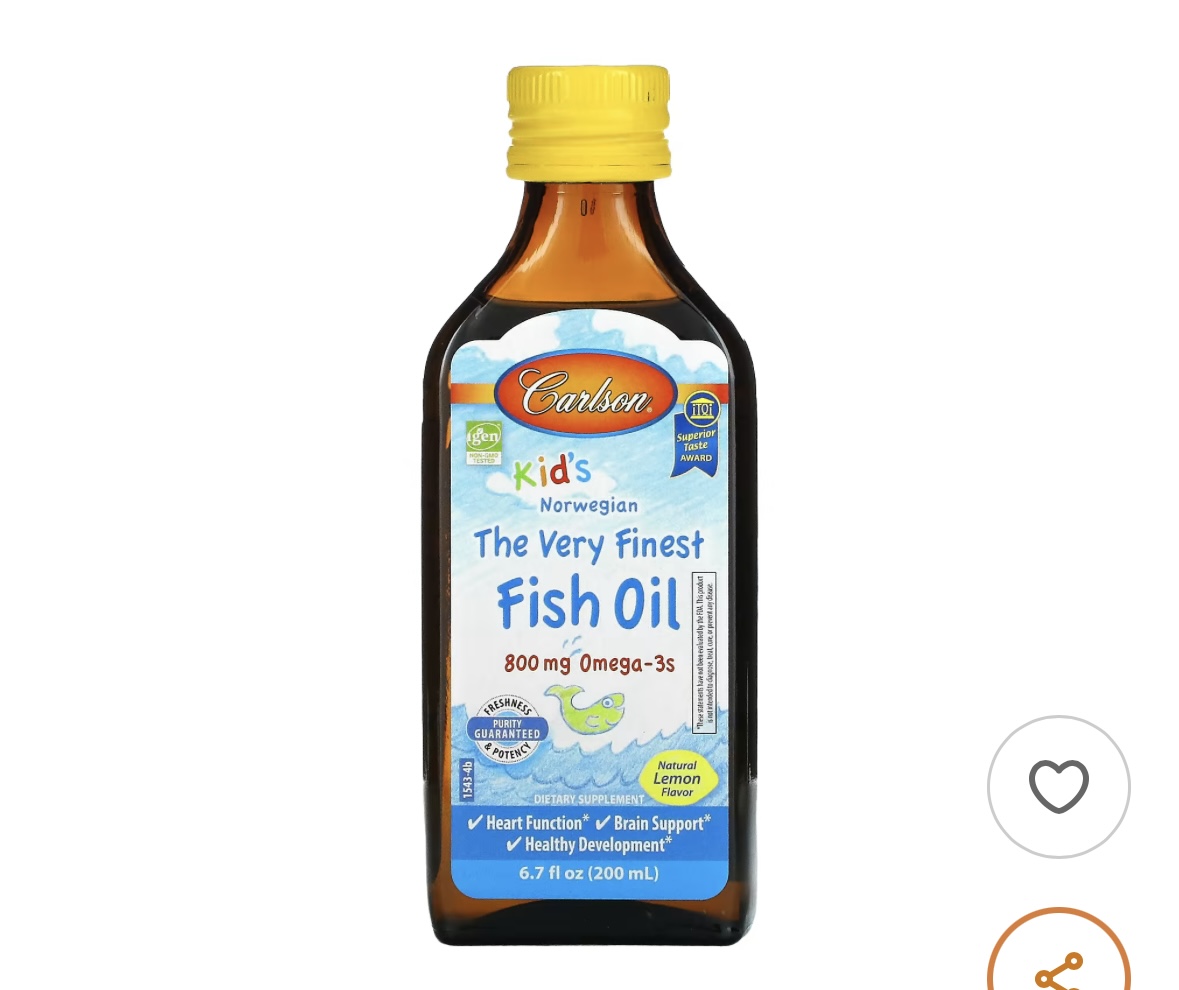This screenshot has width=1179, height=990.
Task: Add product to wishlist with heart icon
Action: point(1058,787)
